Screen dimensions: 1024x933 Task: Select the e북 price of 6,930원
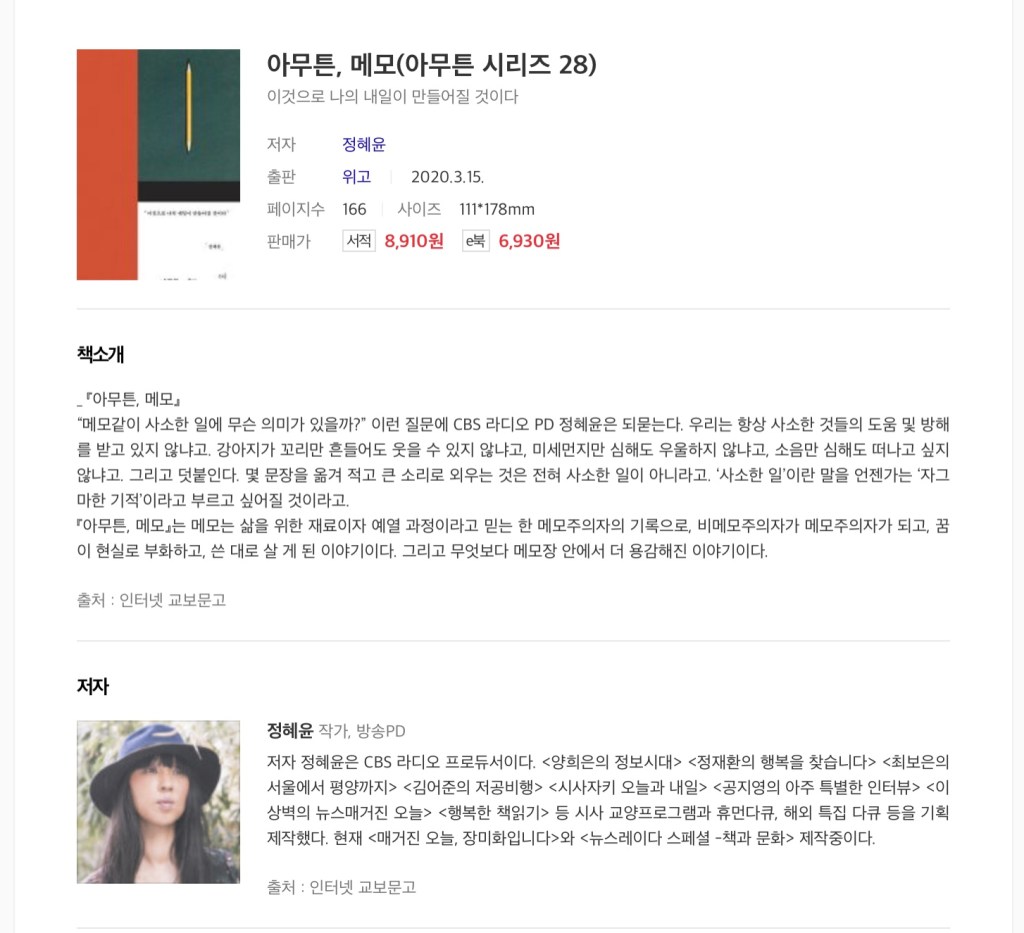tap(528, 241)
